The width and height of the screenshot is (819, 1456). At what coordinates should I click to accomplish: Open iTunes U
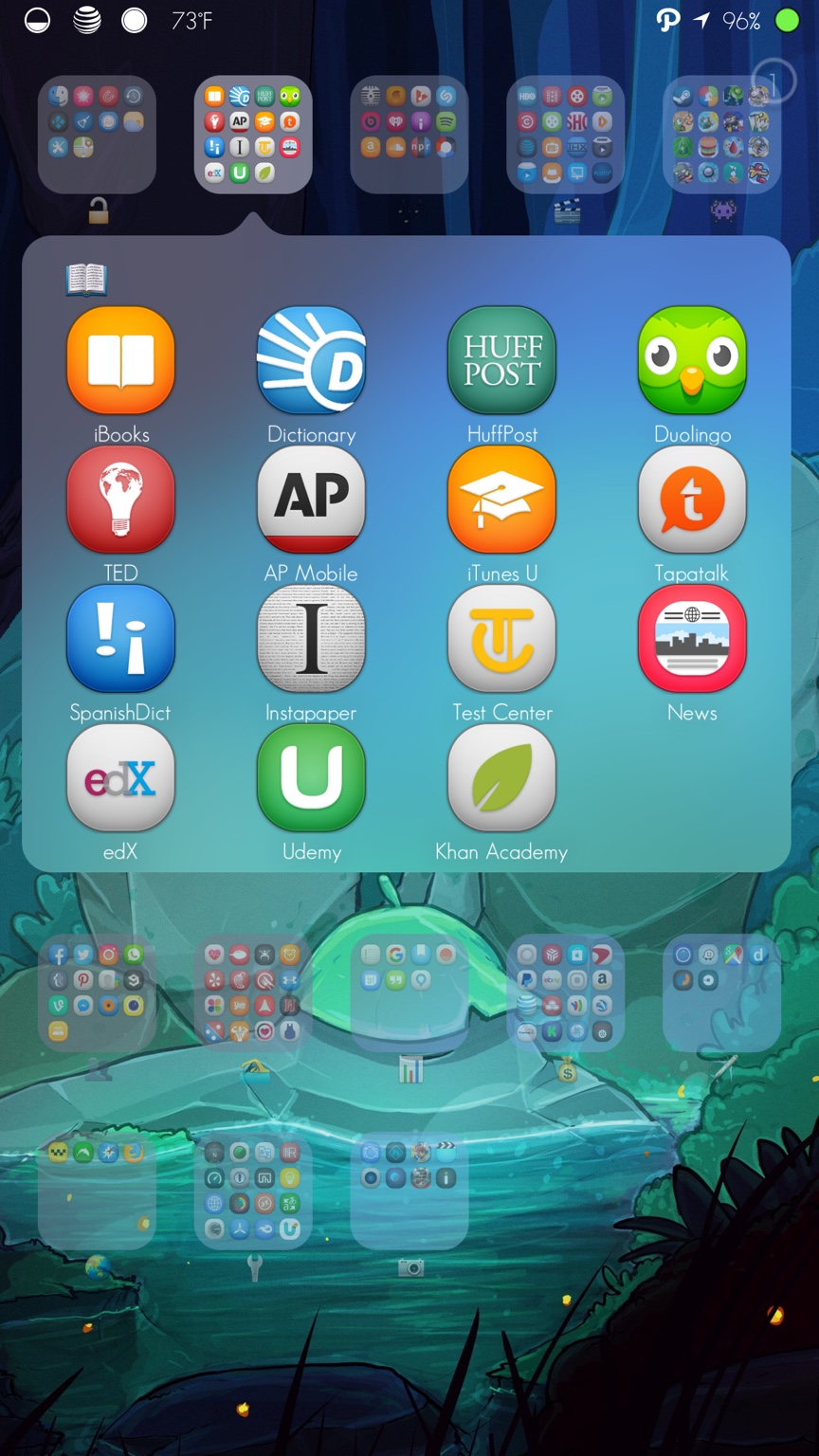501,500
